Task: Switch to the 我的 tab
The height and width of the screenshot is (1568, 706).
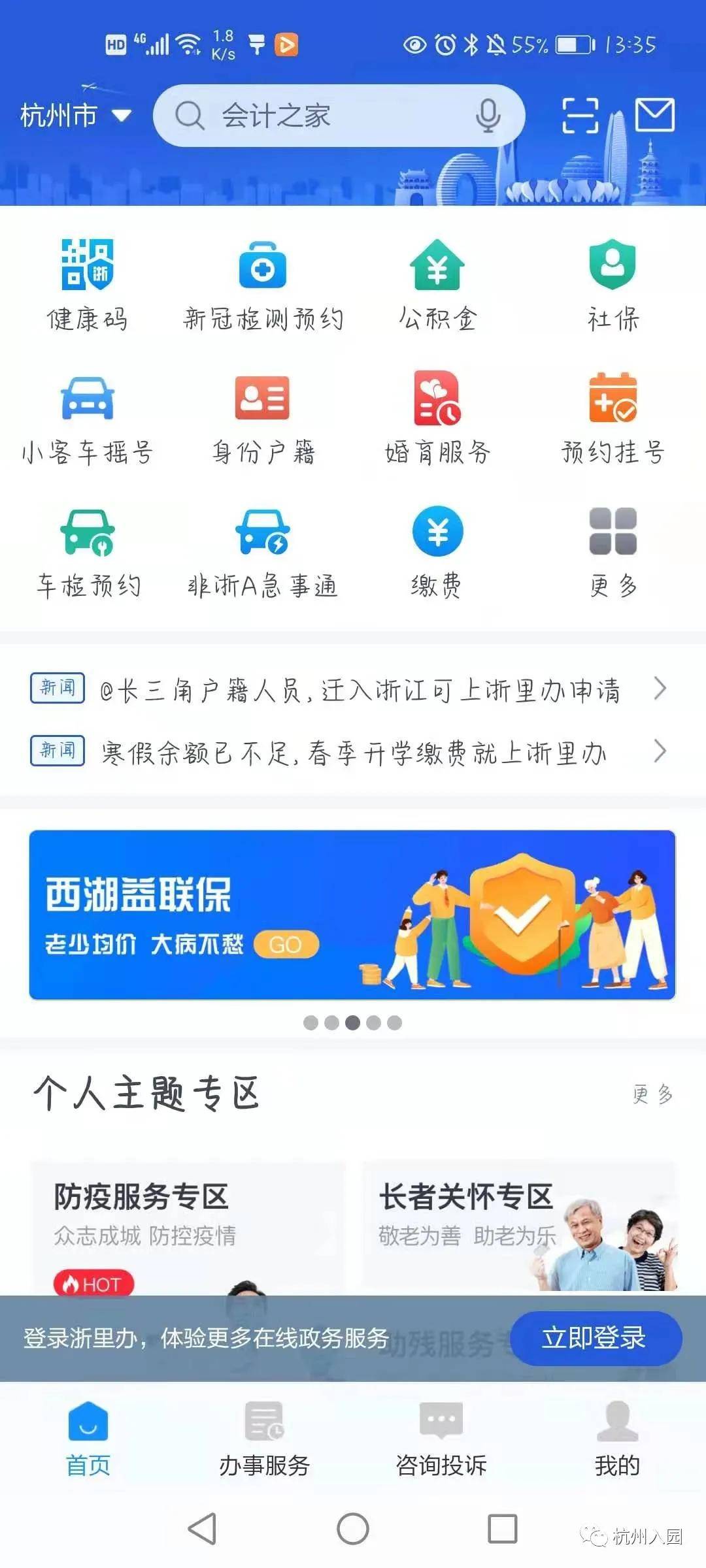Action: [x=617, y=1439]
